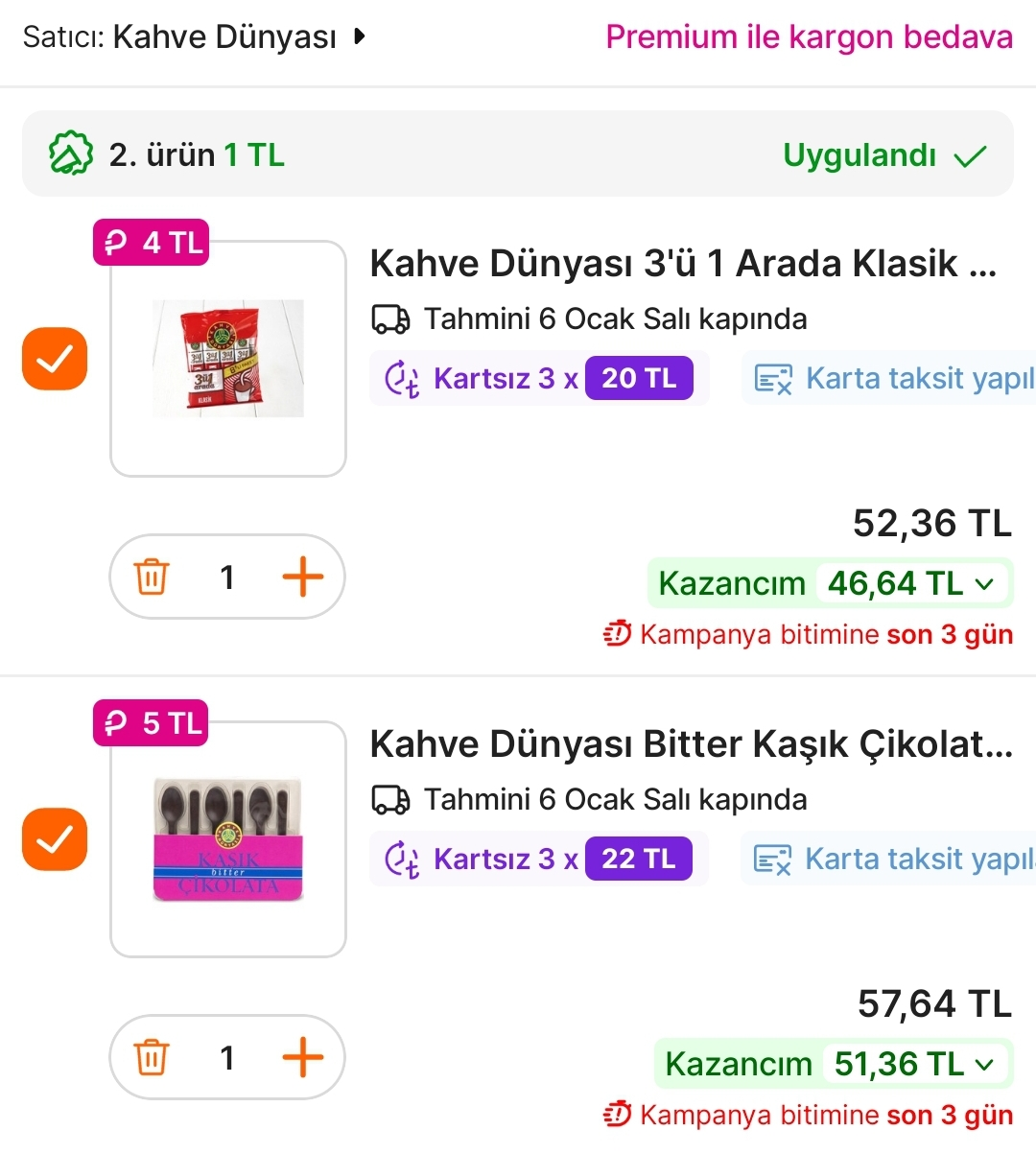Remove 3'ü 1 Arada Klasik from the cart
This screenshot has height=1154, width=1036.
pos(152,577)
